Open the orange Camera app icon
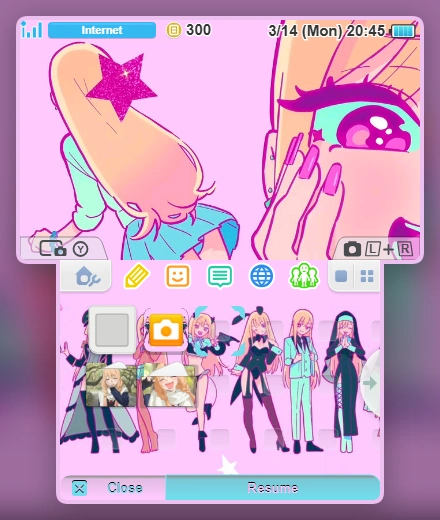 point(166,330)
